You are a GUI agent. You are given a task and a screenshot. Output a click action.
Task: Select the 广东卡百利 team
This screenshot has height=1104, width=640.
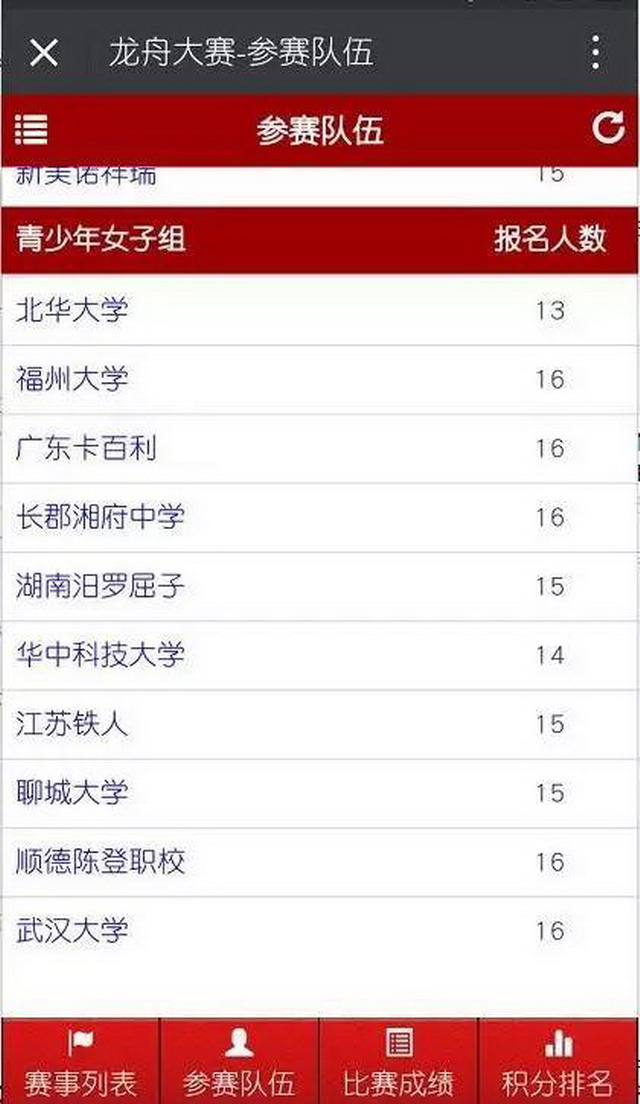pos(320,448)
